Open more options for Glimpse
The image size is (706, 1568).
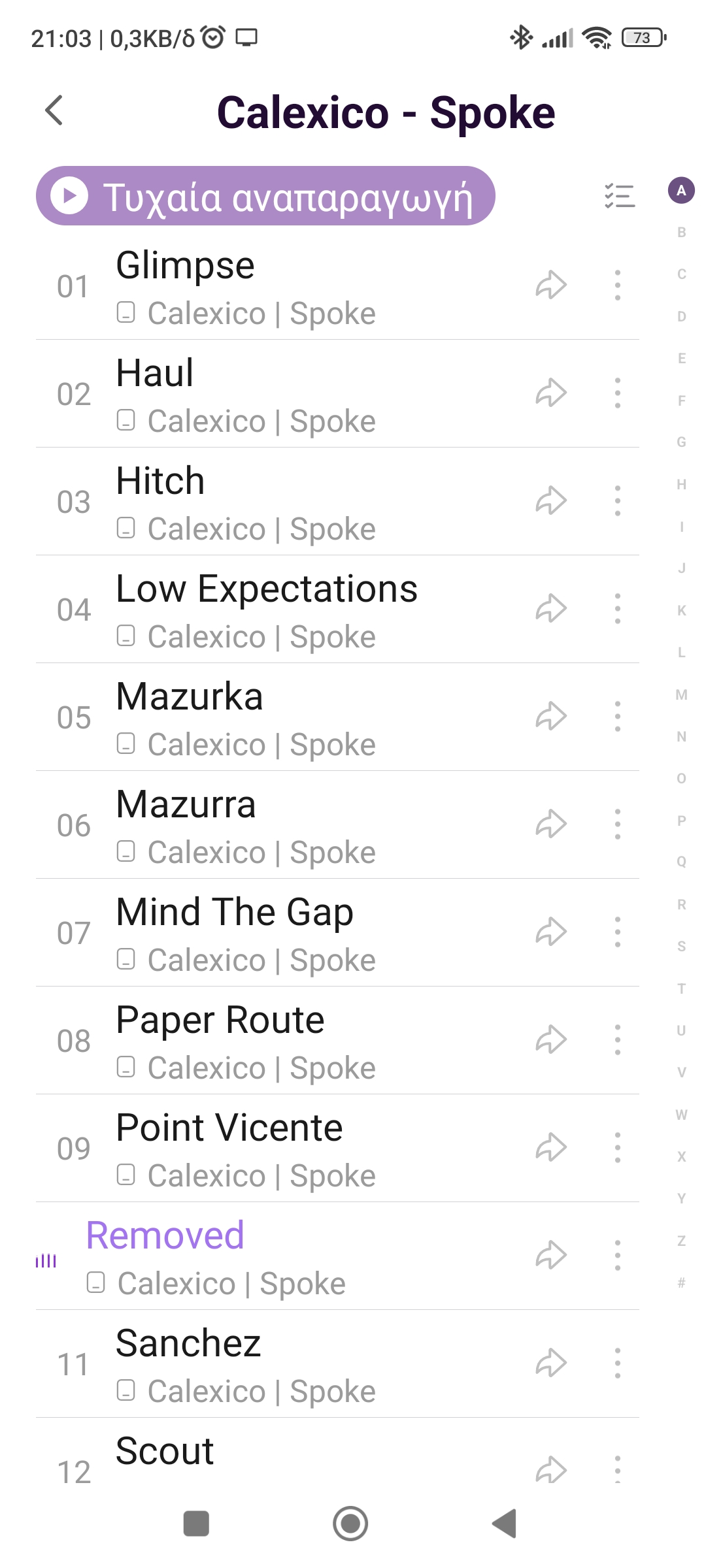[x=617, y=286]
